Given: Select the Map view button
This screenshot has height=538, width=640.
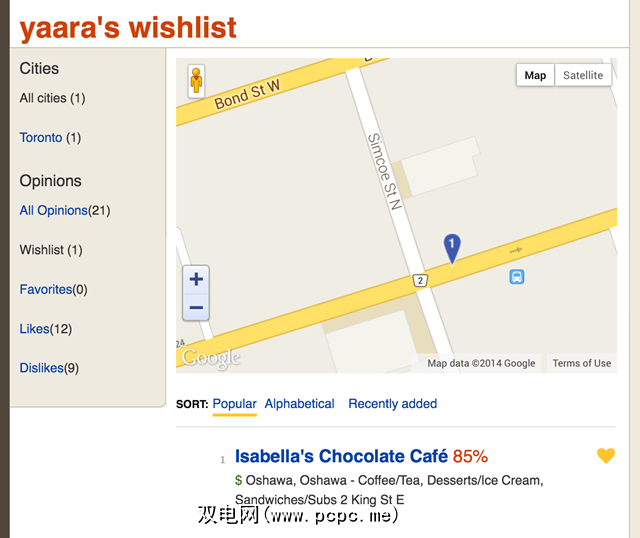Looking at the screenshot, I should (x=536, y=75).
